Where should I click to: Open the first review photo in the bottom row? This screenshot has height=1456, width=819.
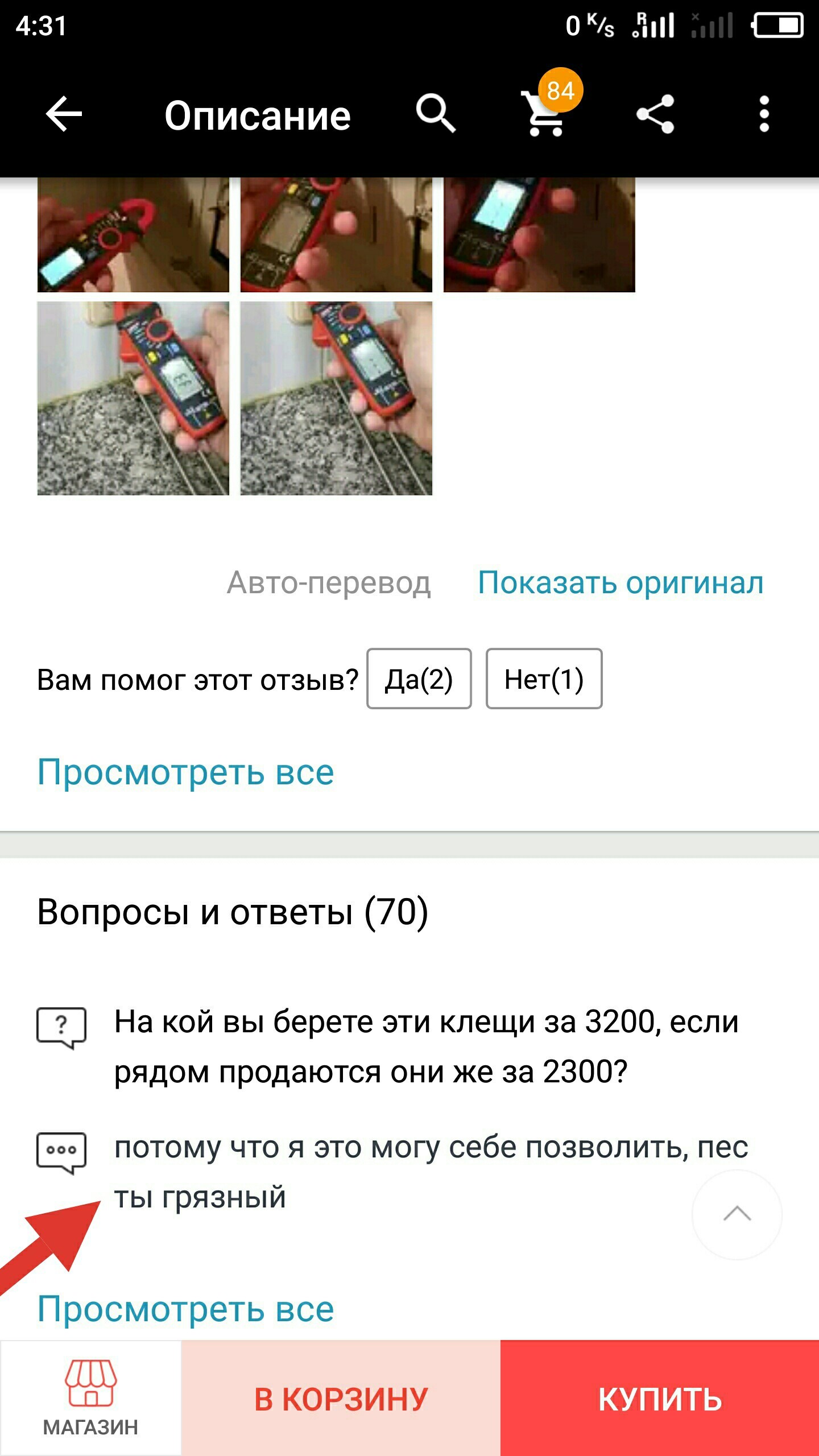tap(133, 398)
